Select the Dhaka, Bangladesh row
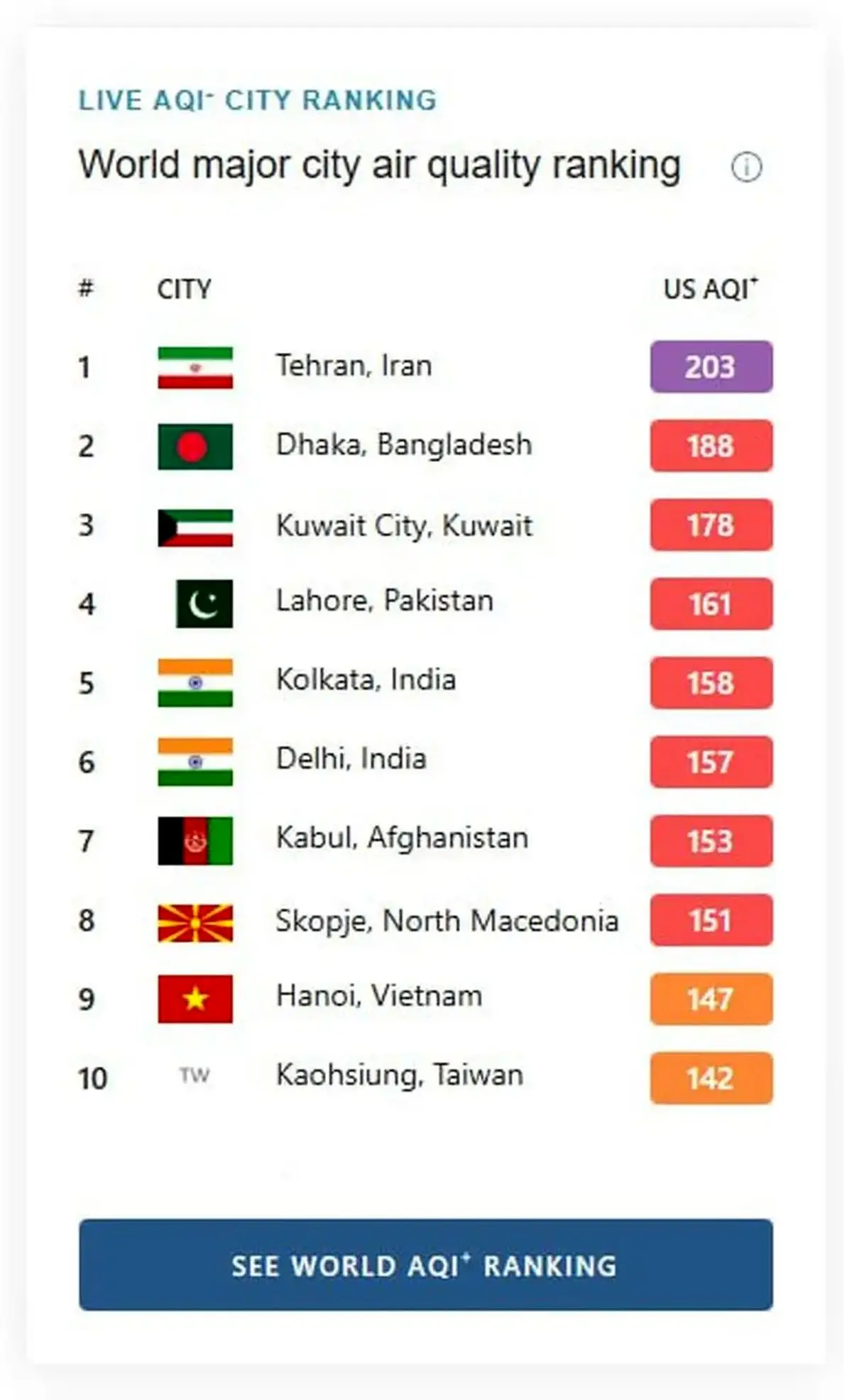Image resolution: width=852 pixels, height=1400 pixels. pos(403,446)
